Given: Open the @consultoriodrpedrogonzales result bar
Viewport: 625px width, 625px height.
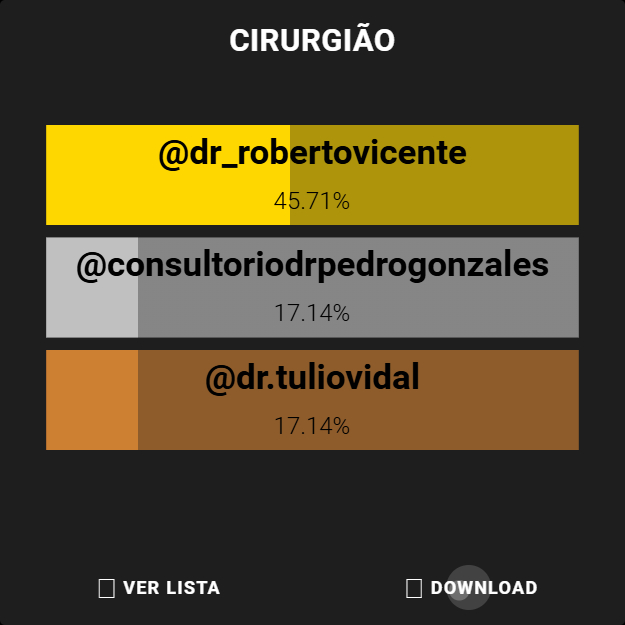Looking at the screenshot, I should pos(312,287).
